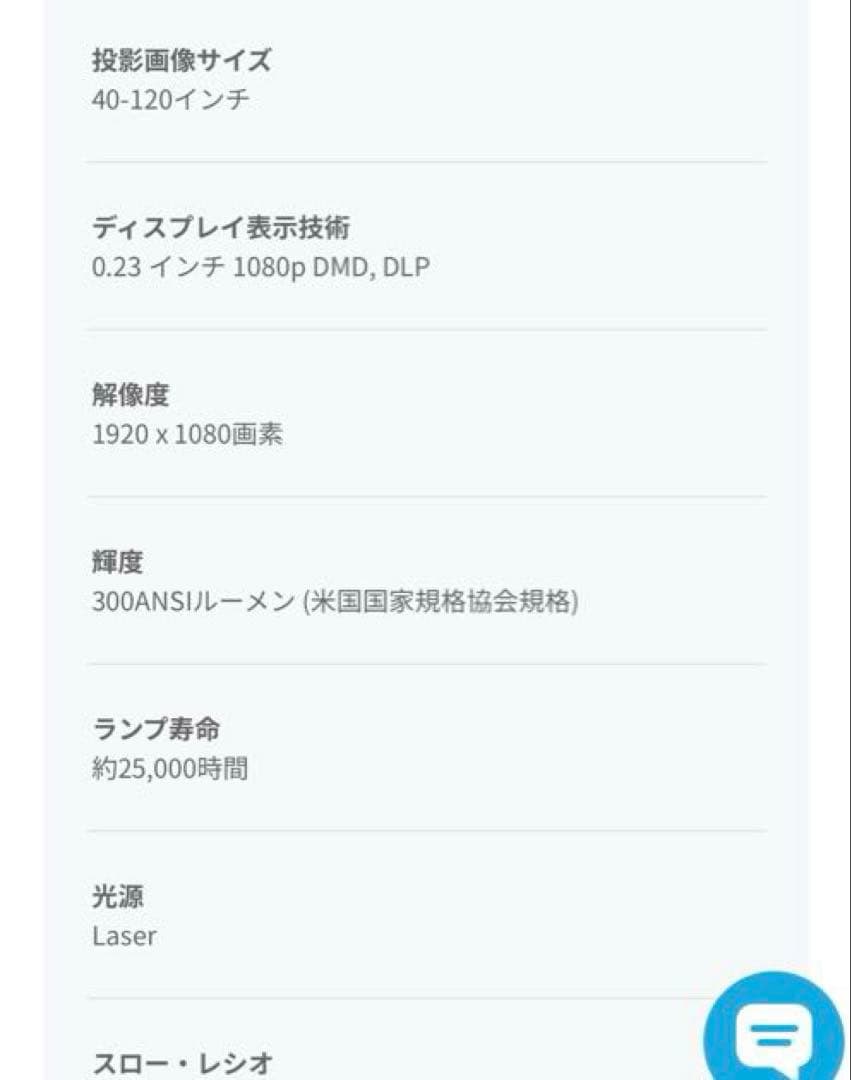This screenshot has height=1080, width=851.
Task: Click the 米国国家規格協会規格 parenthetical text
Action: 440,603
